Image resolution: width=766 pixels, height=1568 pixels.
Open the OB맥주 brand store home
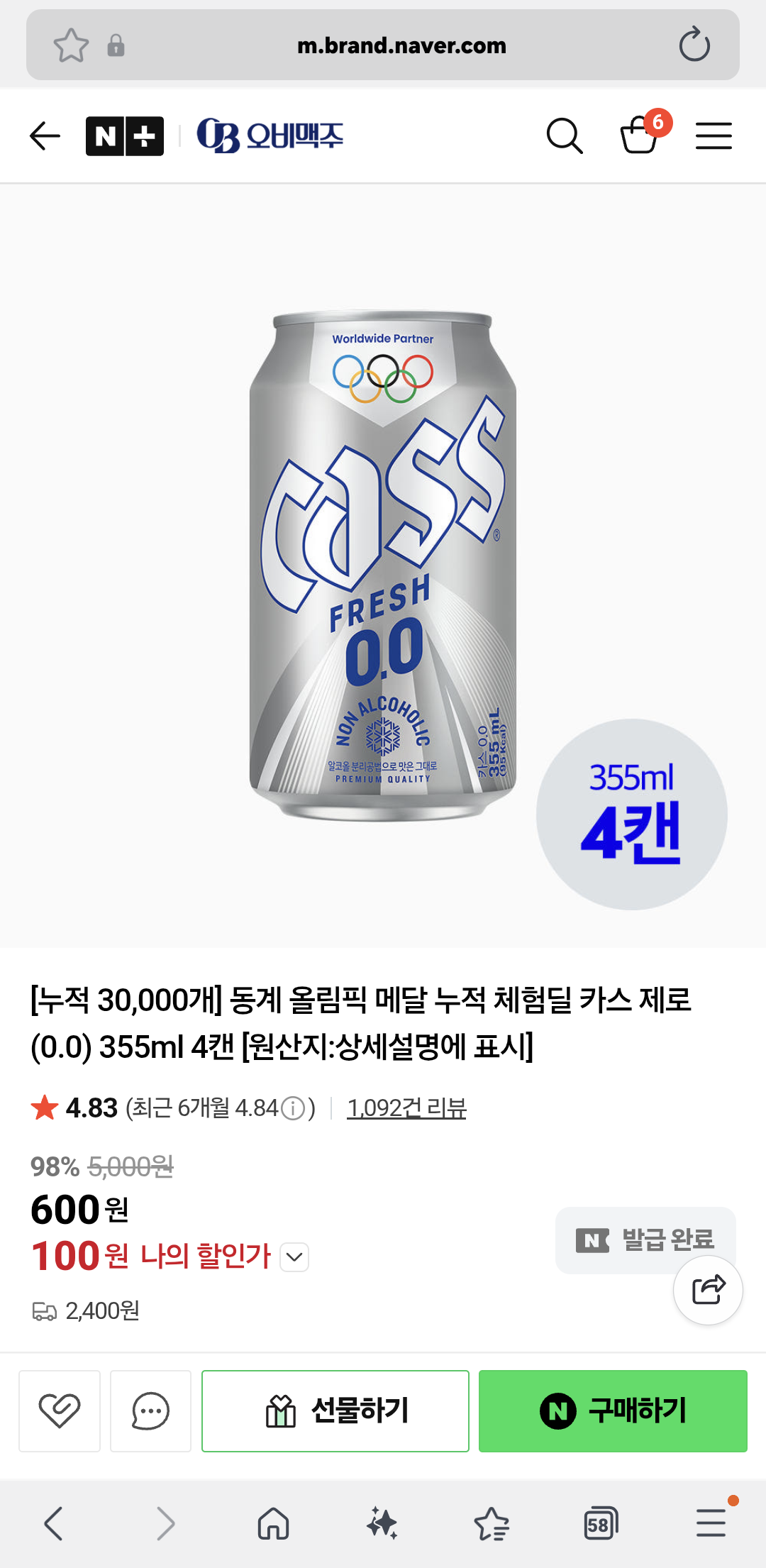(270, 136)
